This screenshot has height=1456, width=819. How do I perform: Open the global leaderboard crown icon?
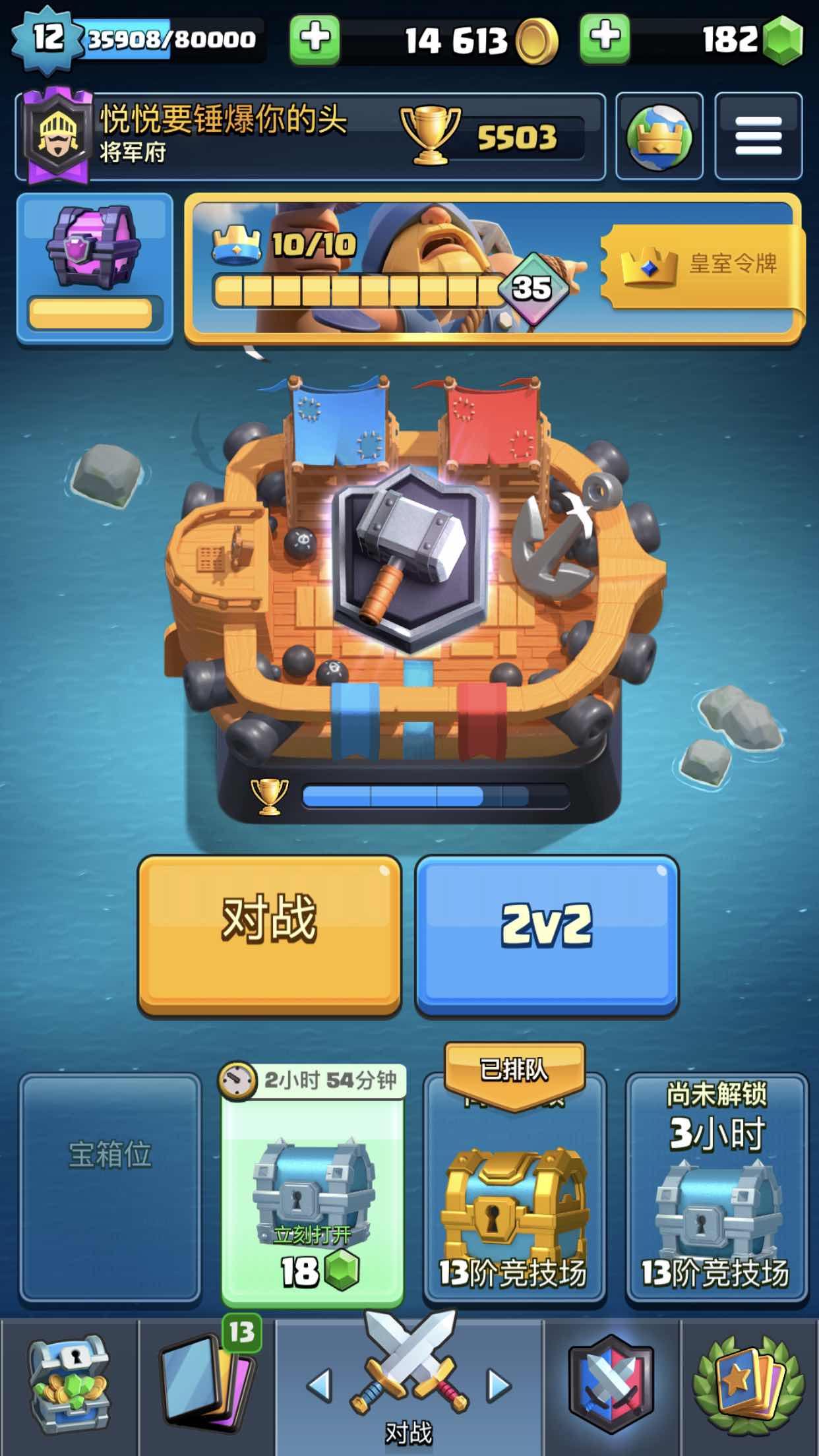point(659,136)
